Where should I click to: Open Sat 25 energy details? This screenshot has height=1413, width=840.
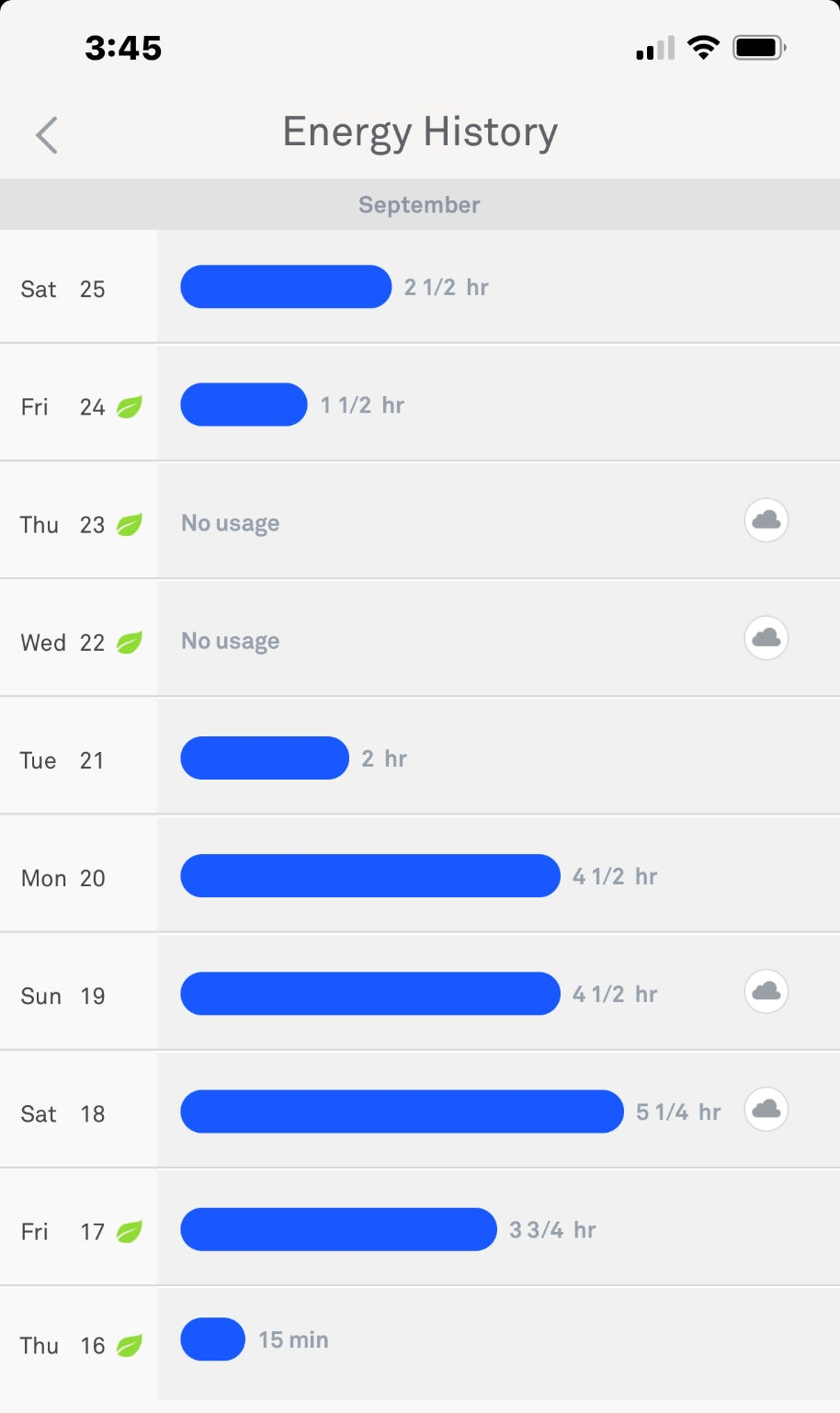click(x=420, y=287)
